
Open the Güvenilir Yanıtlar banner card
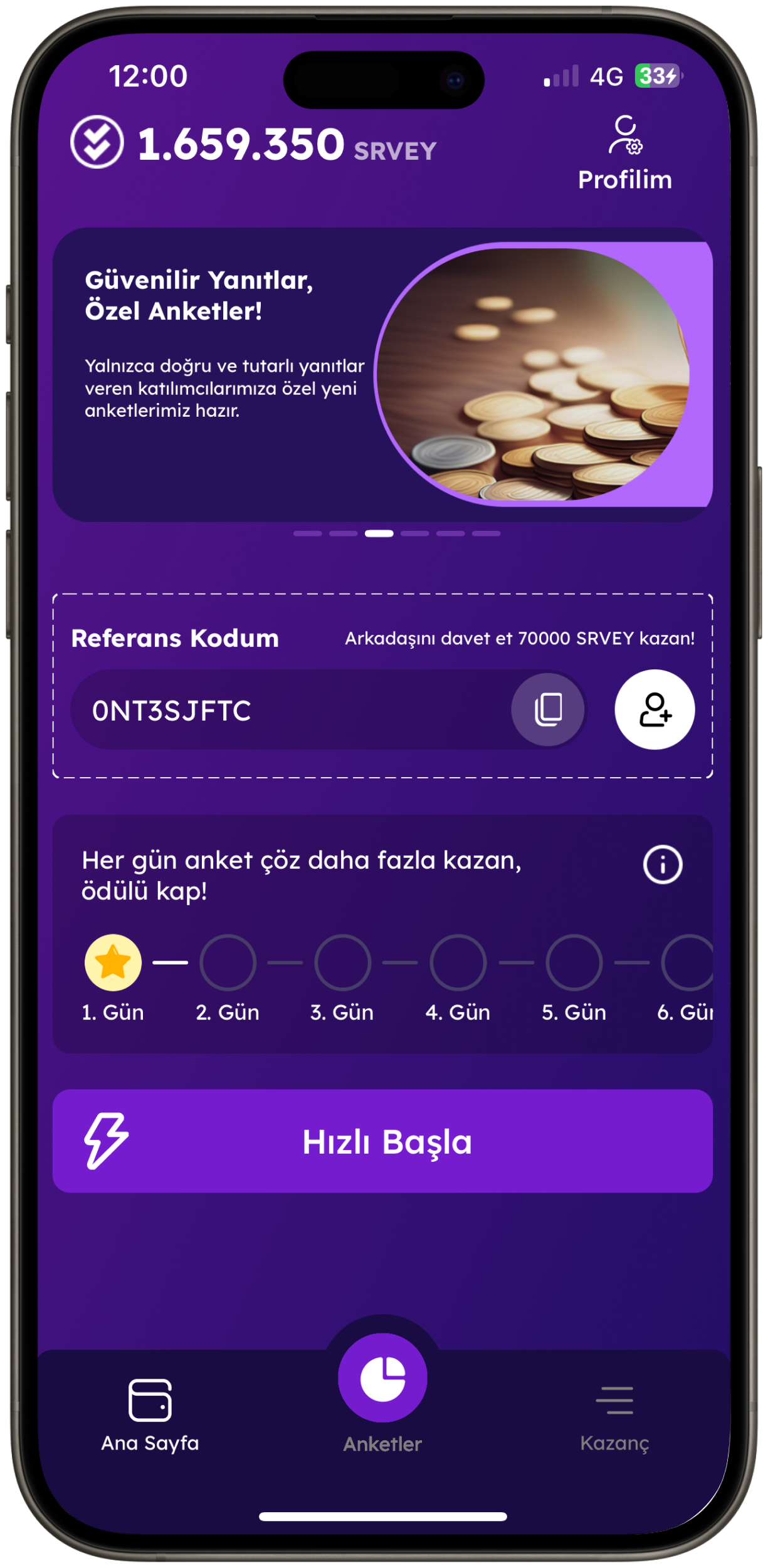(x=382, y=374)
